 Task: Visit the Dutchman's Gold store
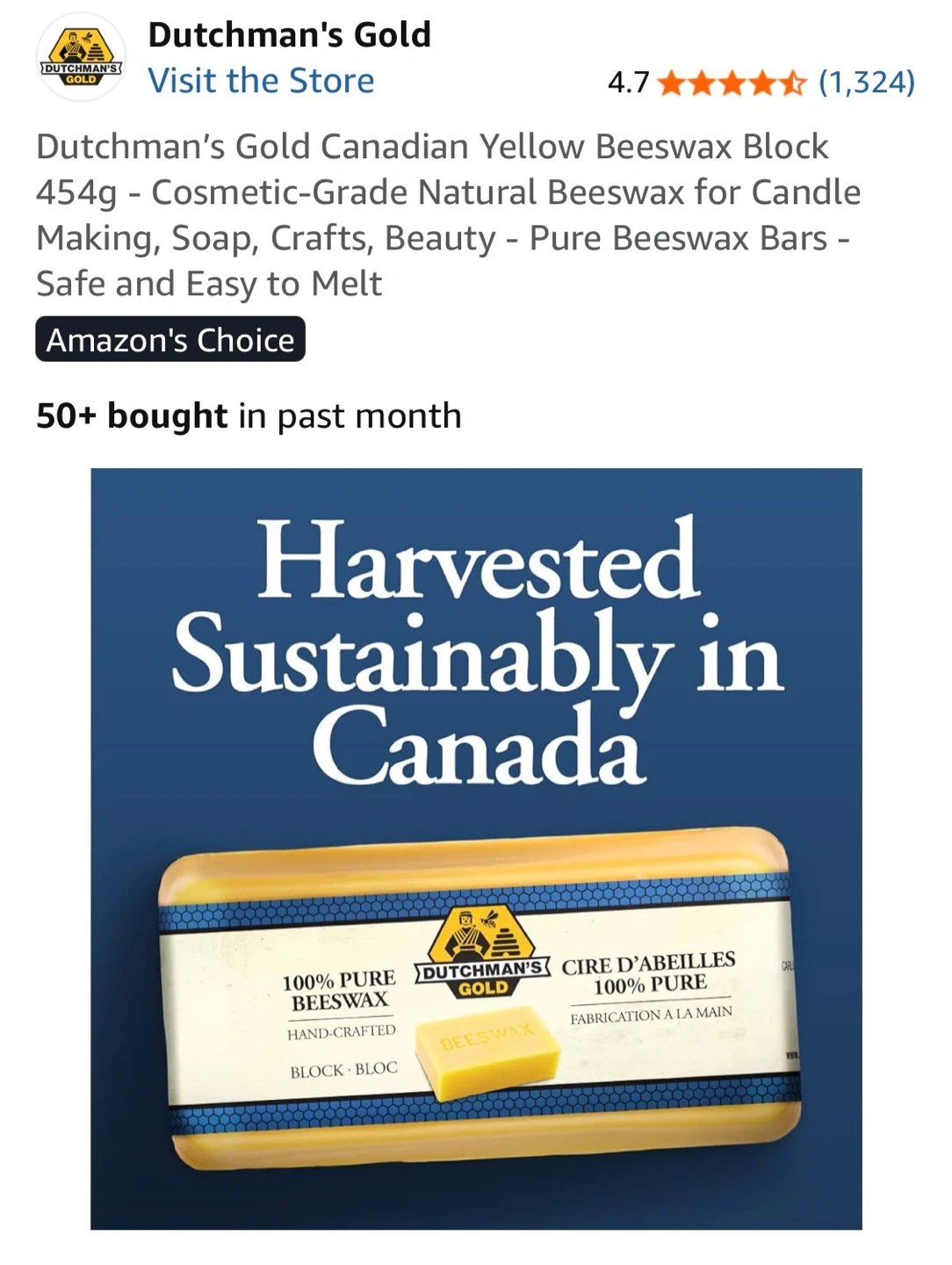click(261, 81)
